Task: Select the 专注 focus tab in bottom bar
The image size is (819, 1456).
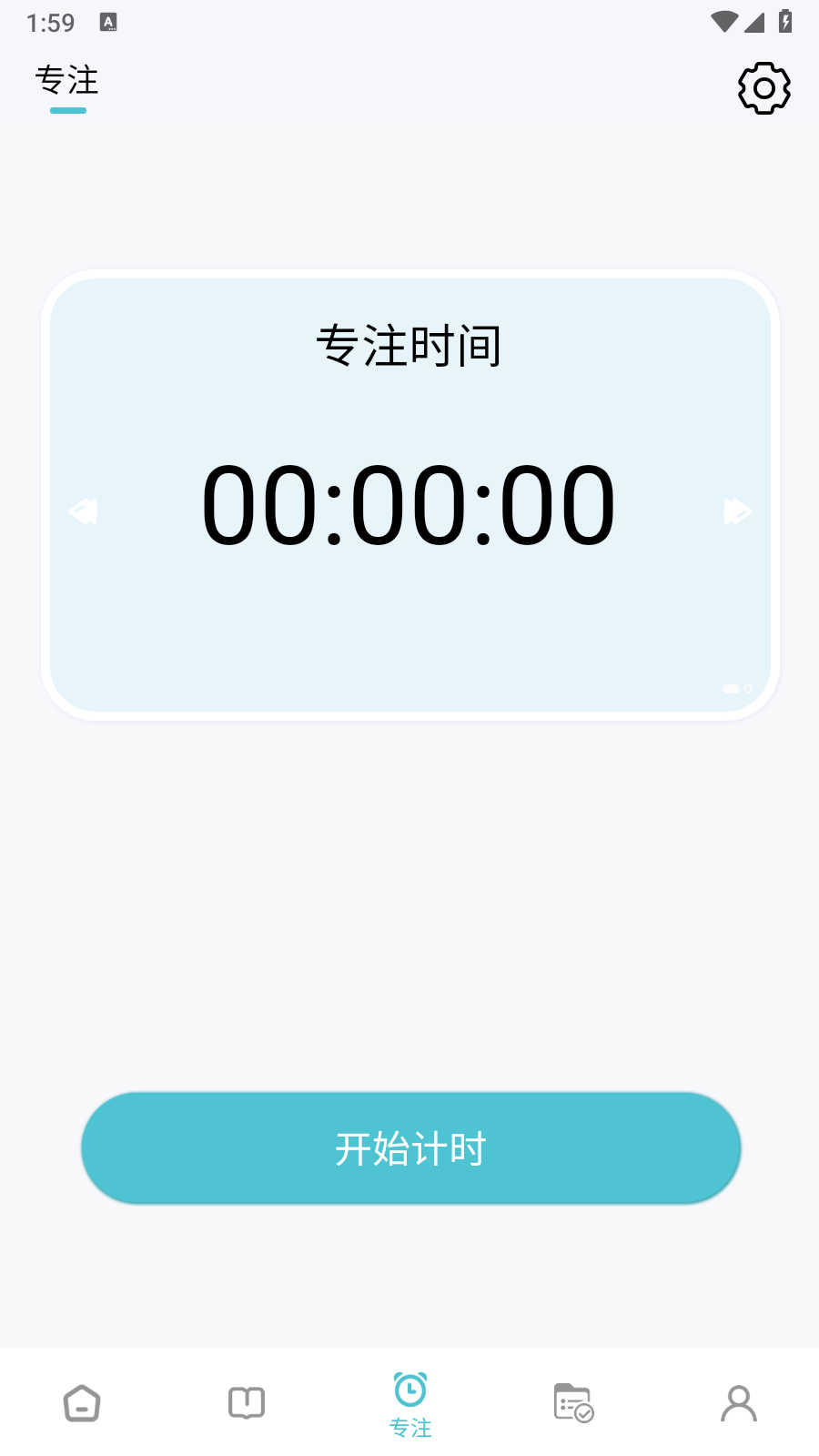Action: click(410, 1403)
